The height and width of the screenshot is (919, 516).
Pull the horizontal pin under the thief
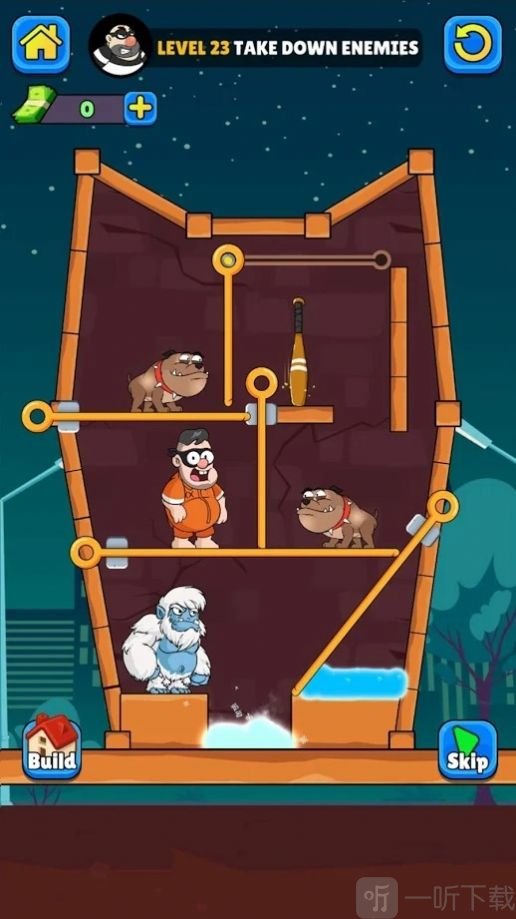[x=86, y=553]
